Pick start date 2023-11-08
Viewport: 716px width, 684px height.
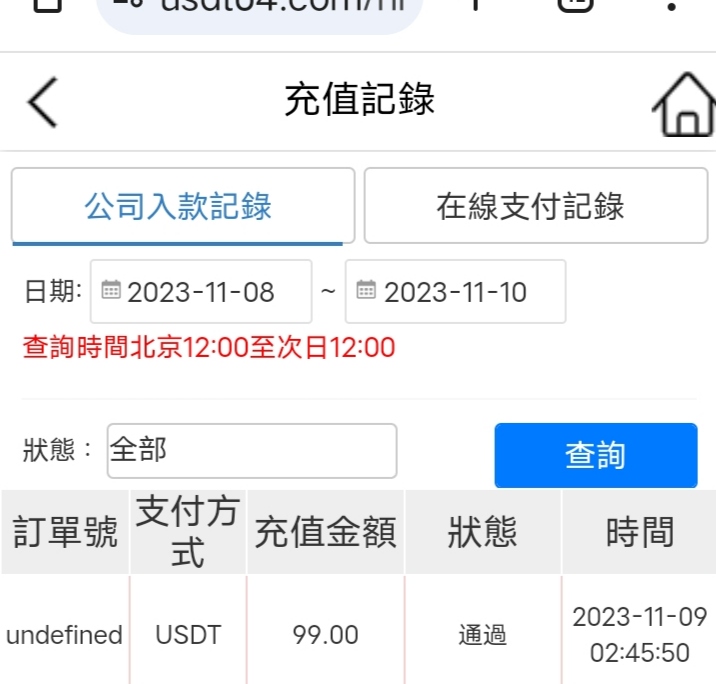(x=201, y=292)
